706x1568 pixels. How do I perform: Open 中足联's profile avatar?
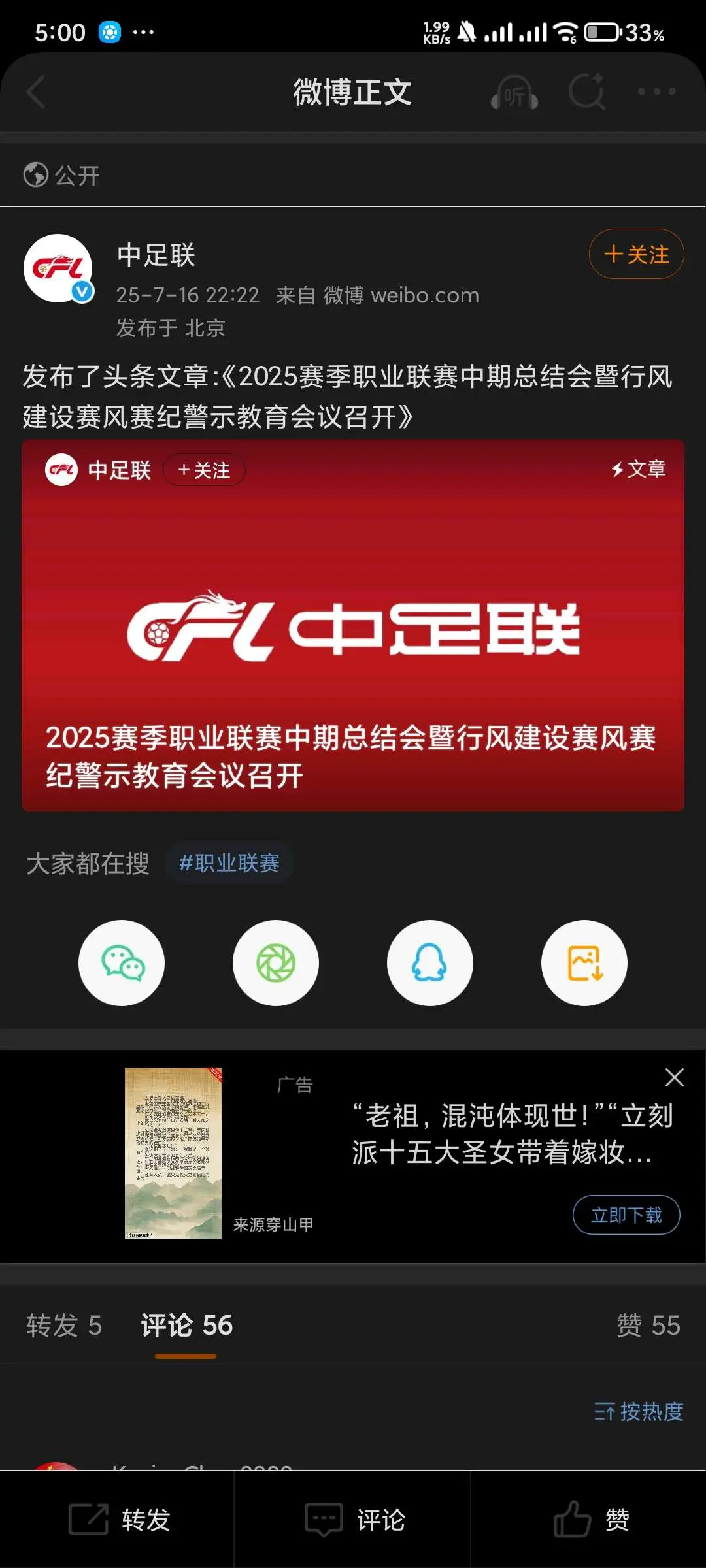pos(58,269)
